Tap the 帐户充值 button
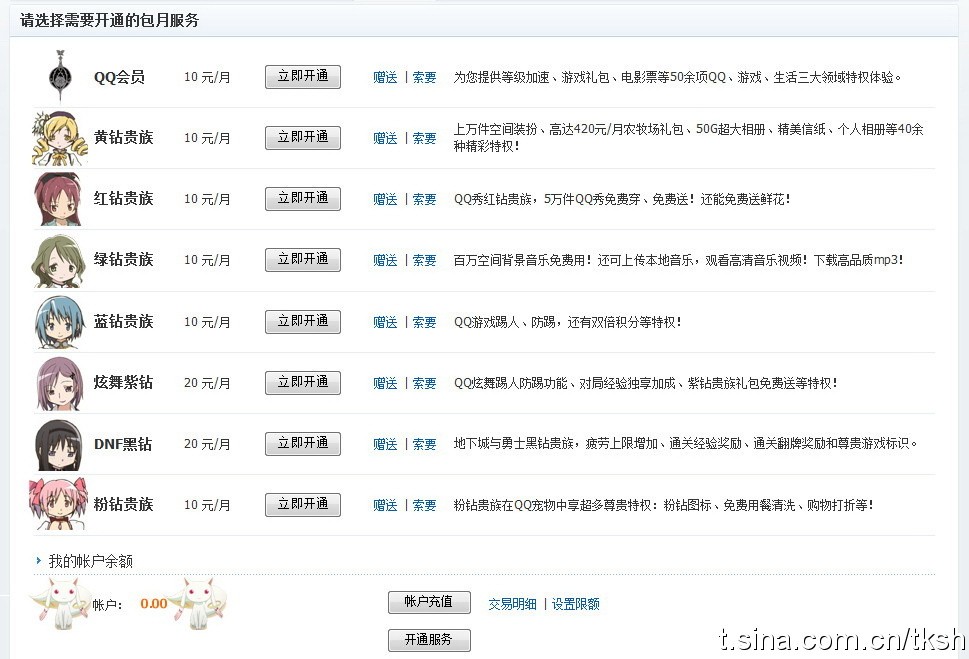The image size is (969, 659). [x=428, y=602]
